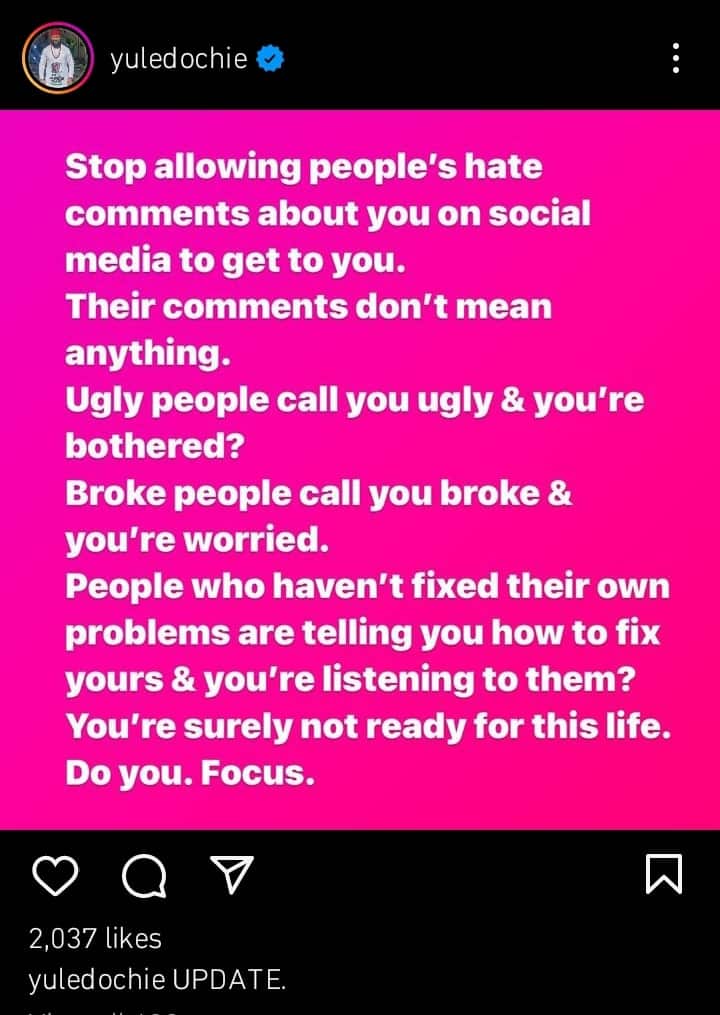Open the post overflow menu
Viewport: 720px width, 1015px height.
677,59
